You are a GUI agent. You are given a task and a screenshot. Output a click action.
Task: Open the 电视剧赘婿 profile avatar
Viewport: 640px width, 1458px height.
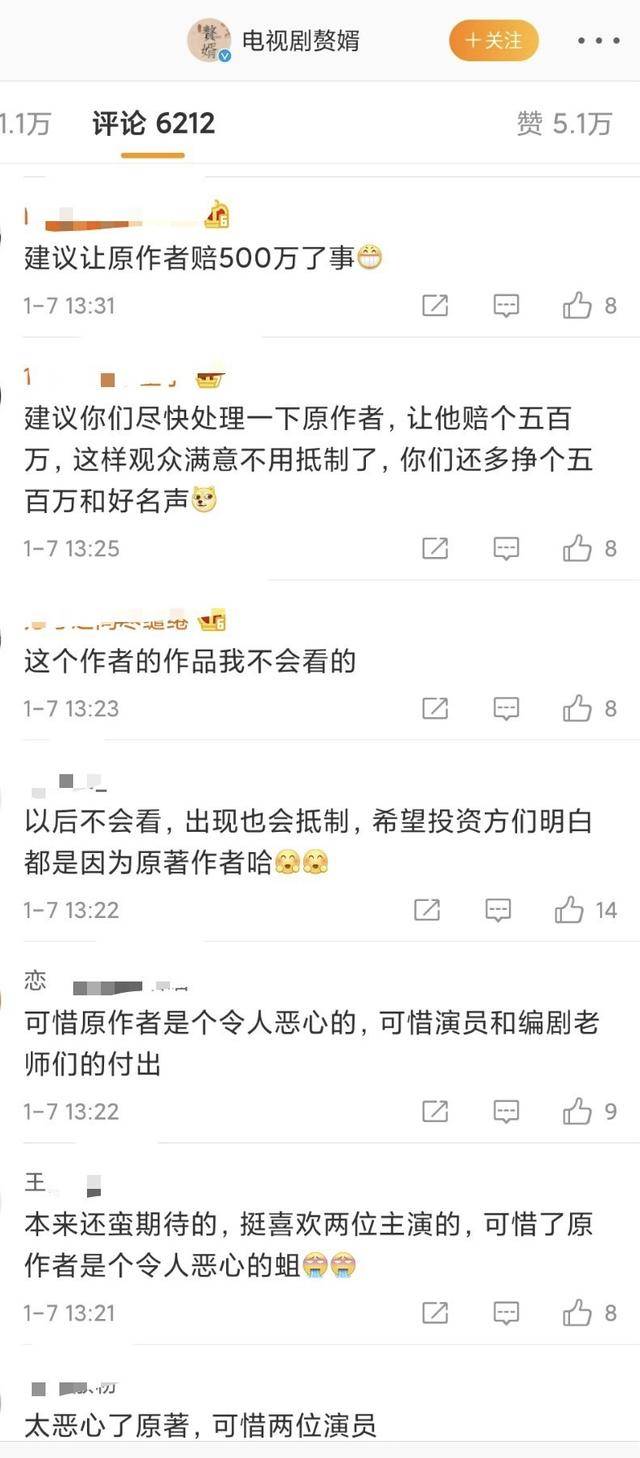[209, 41]
